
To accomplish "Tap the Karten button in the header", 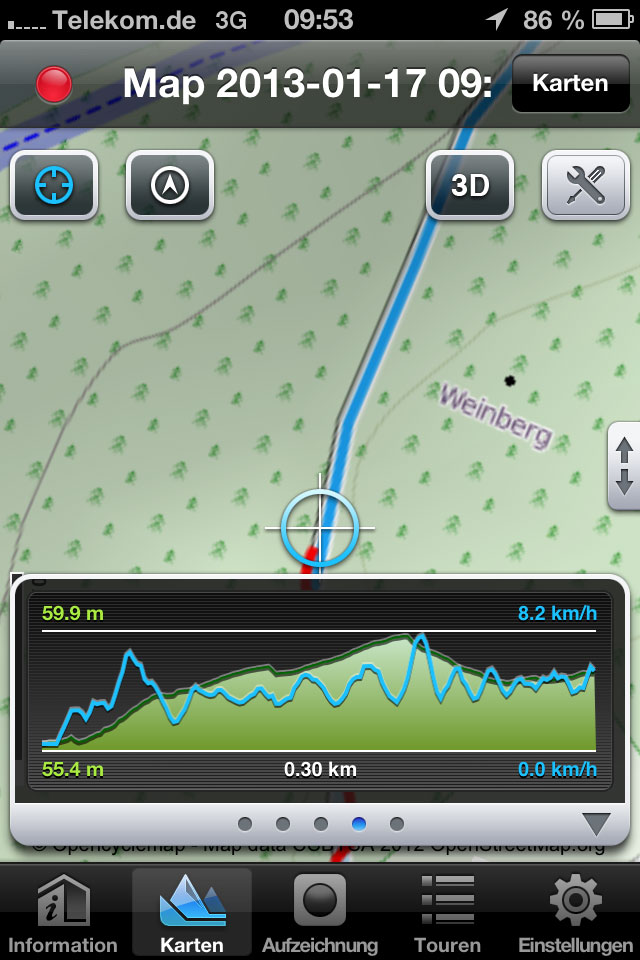I will click(570, 83).
